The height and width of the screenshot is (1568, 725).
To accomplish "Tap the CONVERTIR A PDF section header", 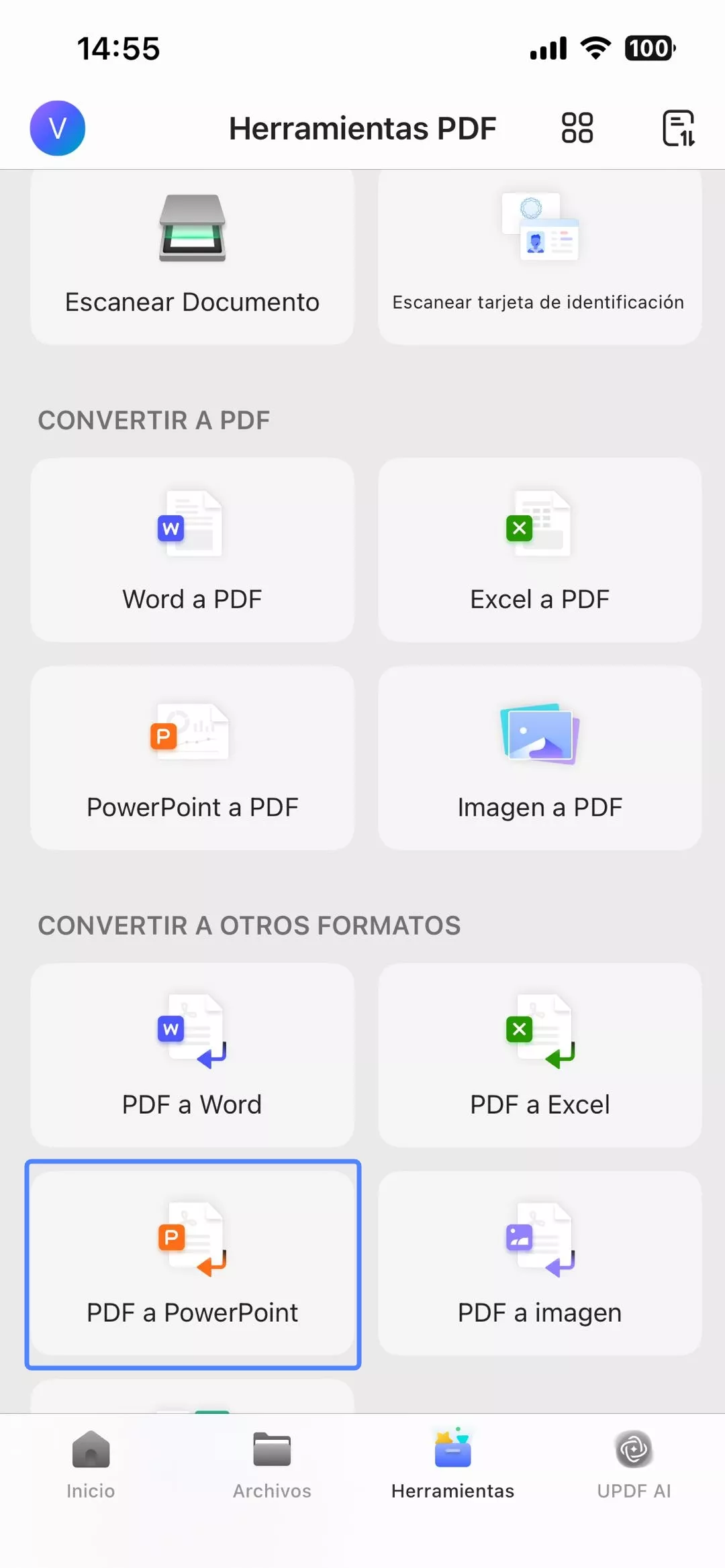I will point(154,420).
